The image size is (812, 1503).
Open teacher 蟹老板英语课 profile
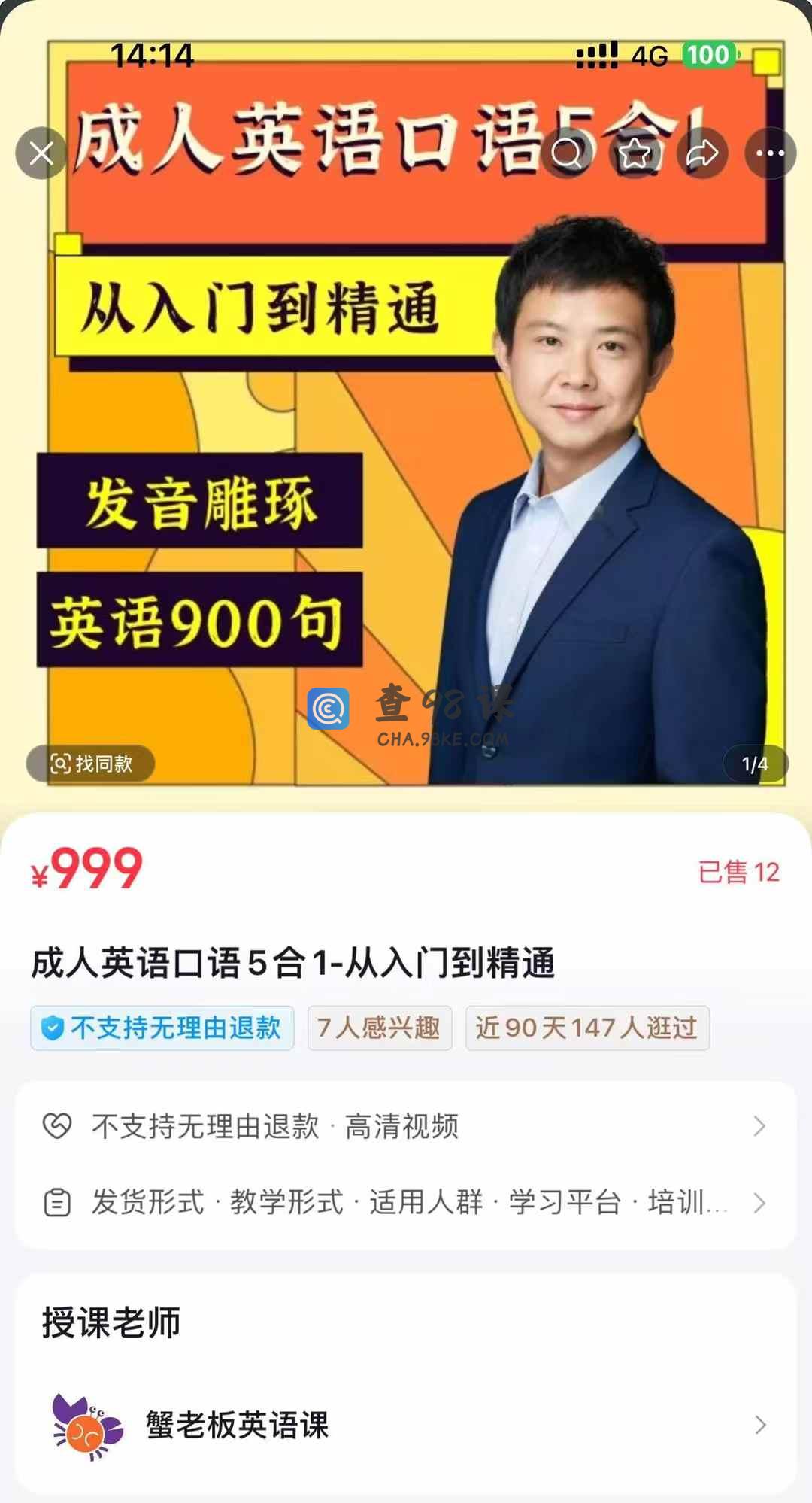pyautogui.click(x=406, y=1425)
